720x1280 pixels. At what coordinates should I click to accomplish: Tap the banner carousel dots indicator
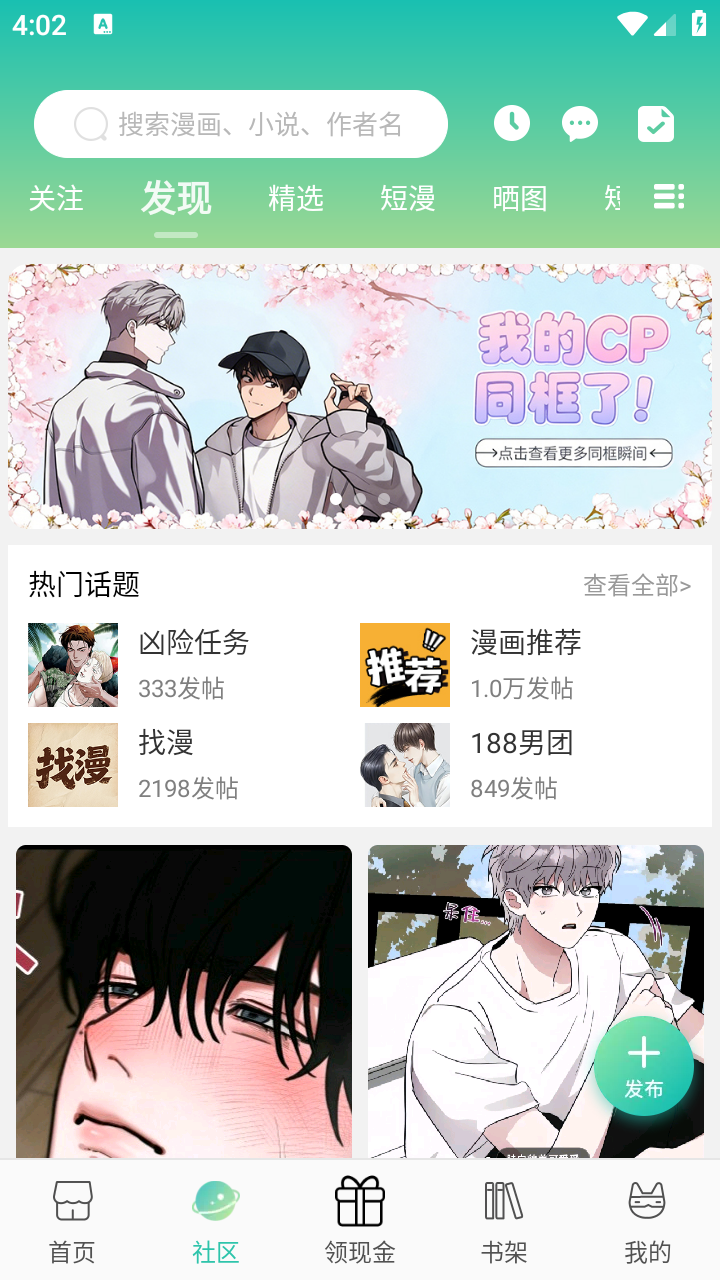pos(360,498)
